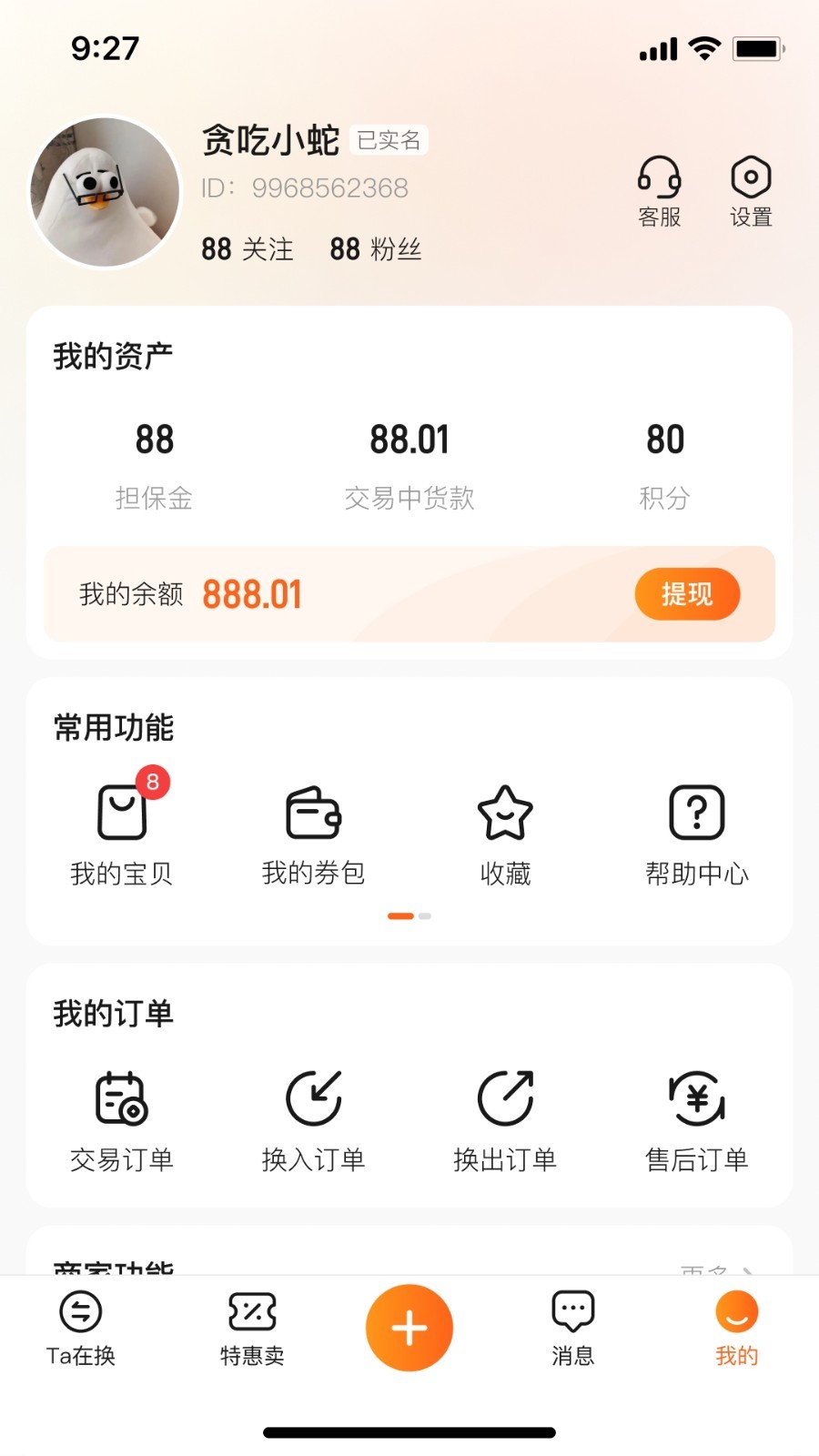Screen dimensions: 819x1456
Task: Open 收藏 favorites
Action: click(505, 833)
